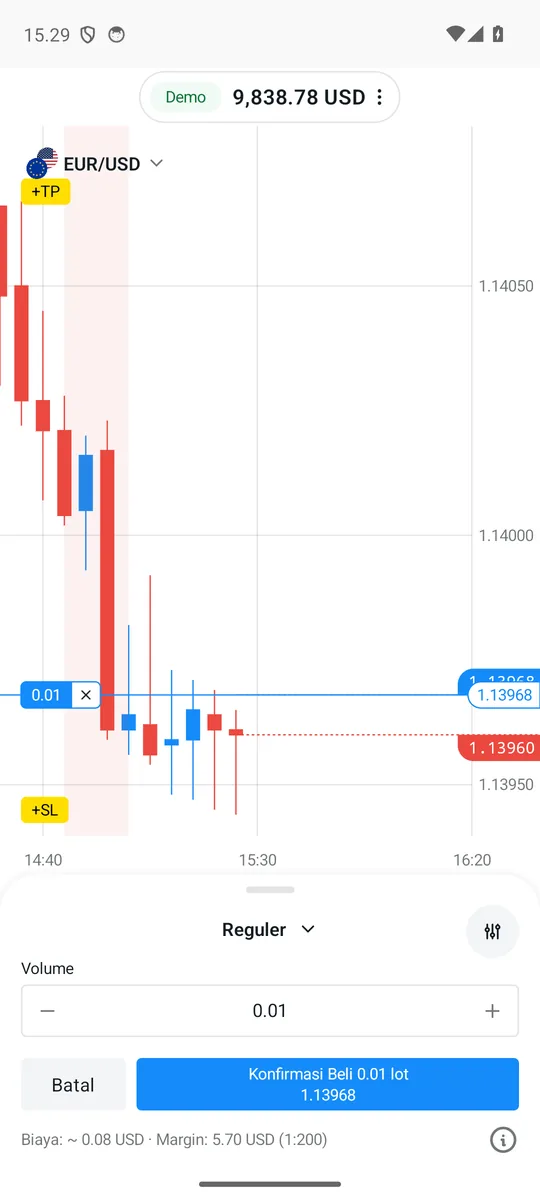Screen dimensions: 540x1200
Task: Open the account overflow menu beside the balance
Action: pyautogui.click(x=379, y=97)
